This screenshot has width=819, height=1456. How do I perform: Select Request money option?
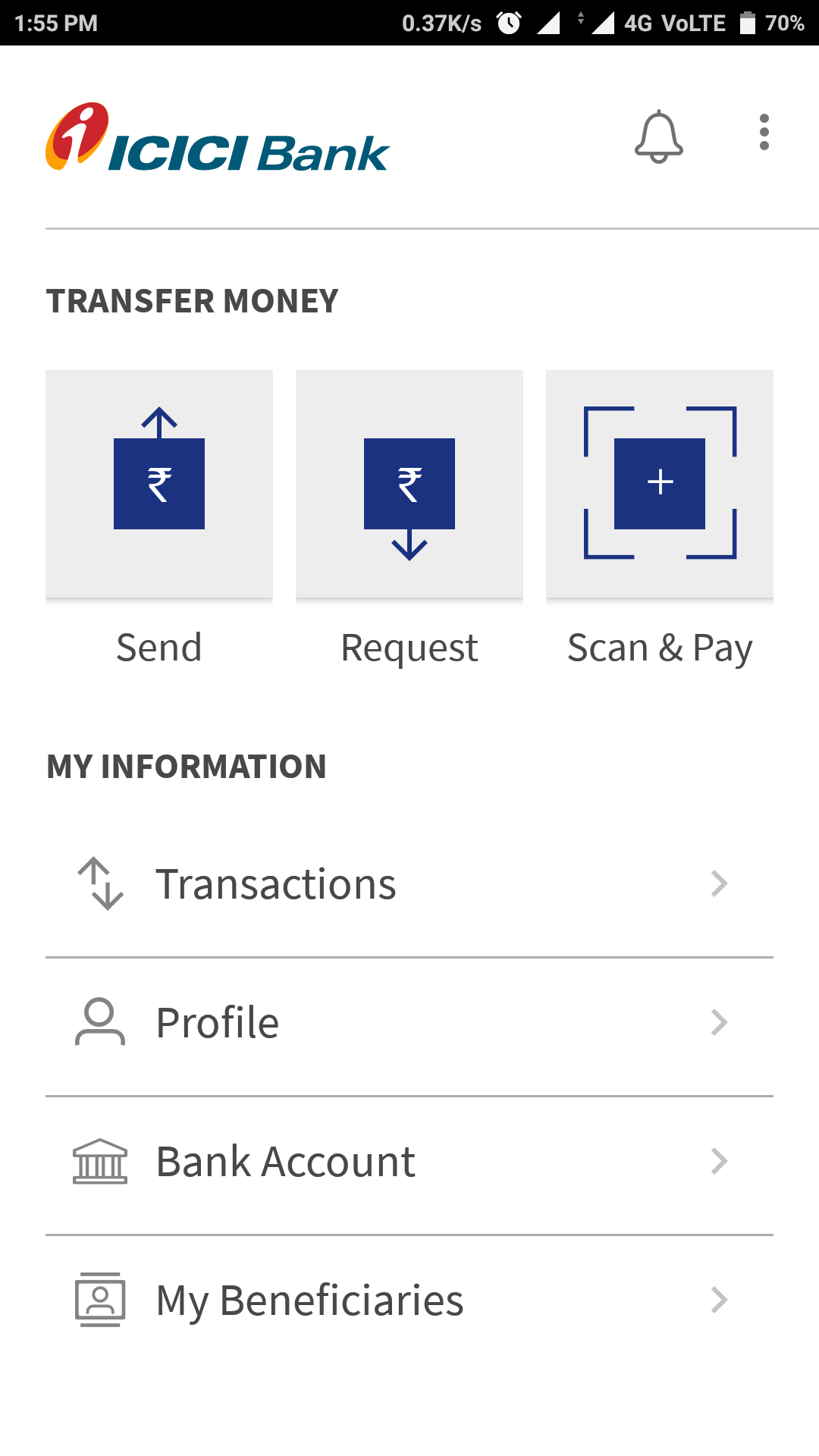tap(409, 484)
